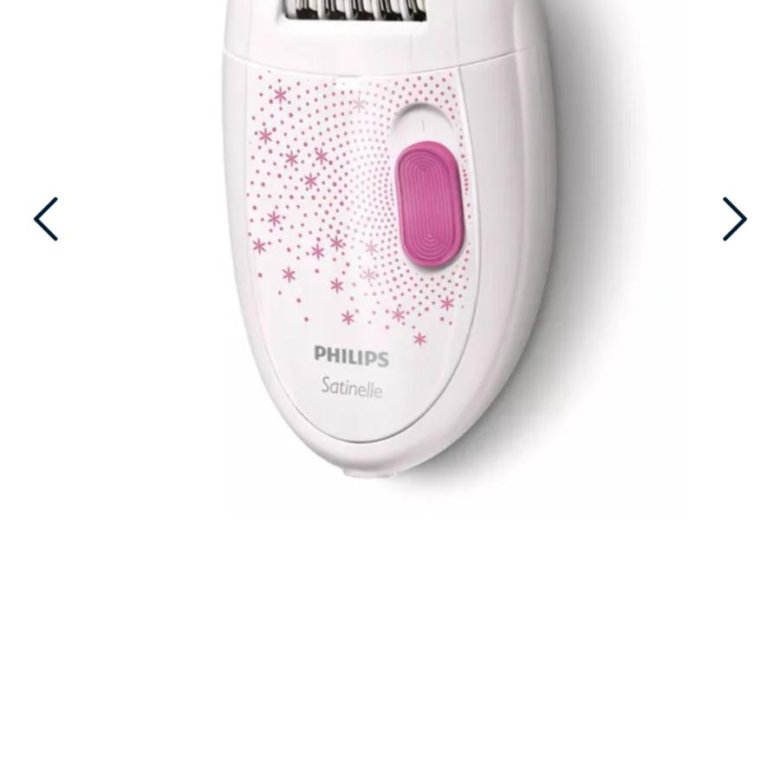Show the next product image
780x780 pixels.
pos(734,219)
